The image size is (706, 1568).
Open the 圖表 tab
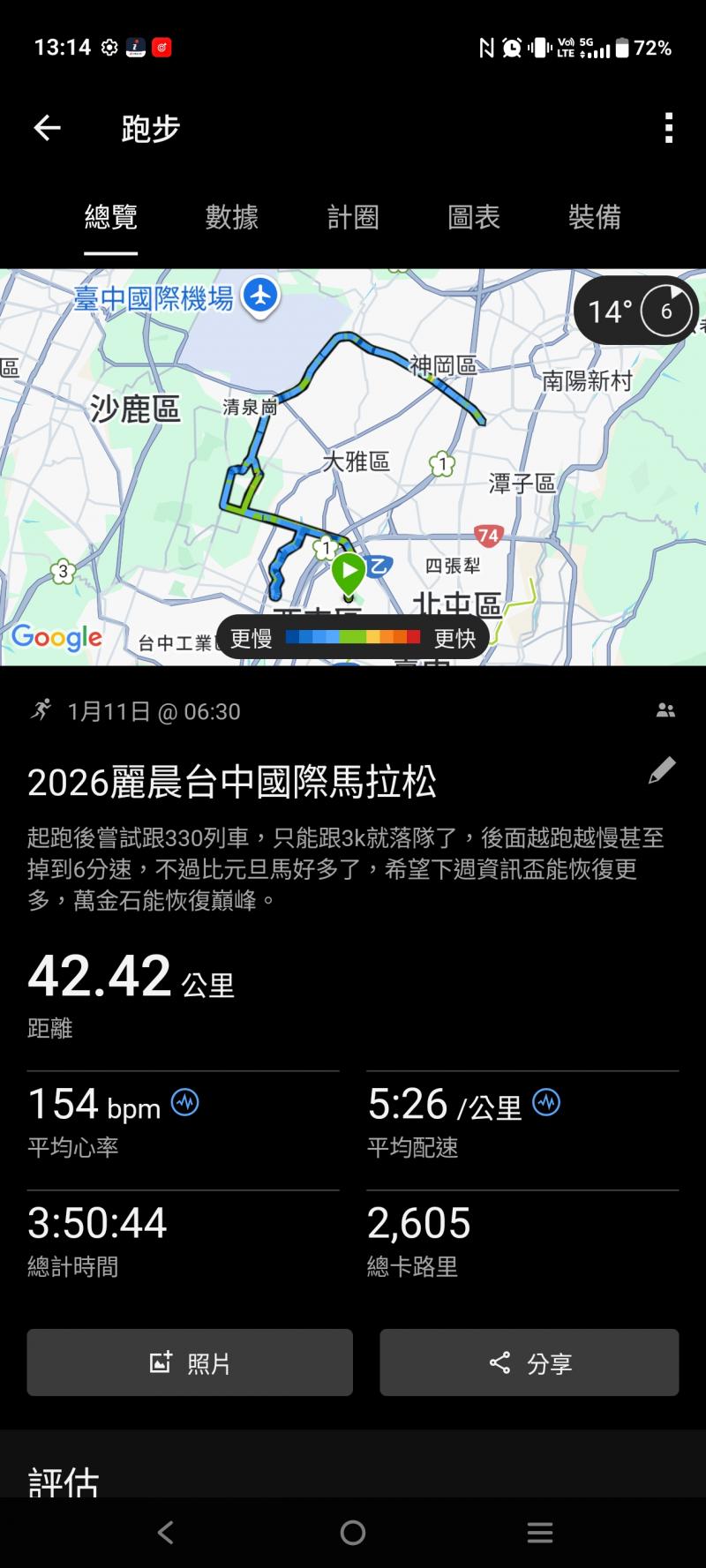(x=474, y=217)
